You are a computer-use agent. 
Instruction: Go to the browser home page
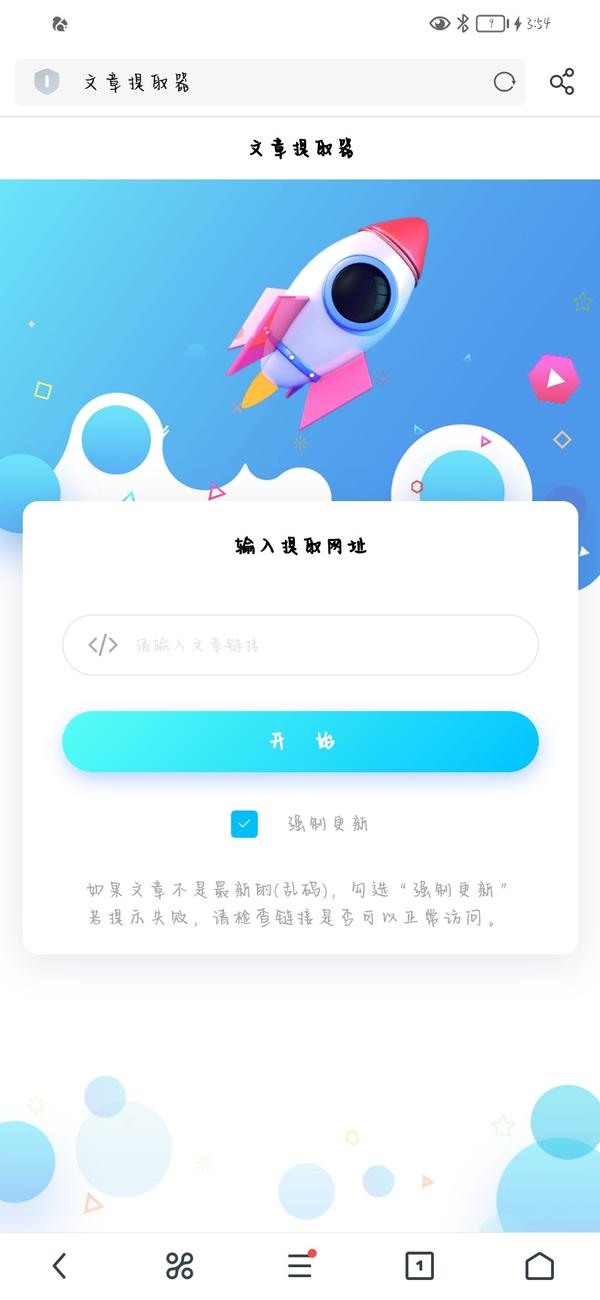pos(539,1266)
